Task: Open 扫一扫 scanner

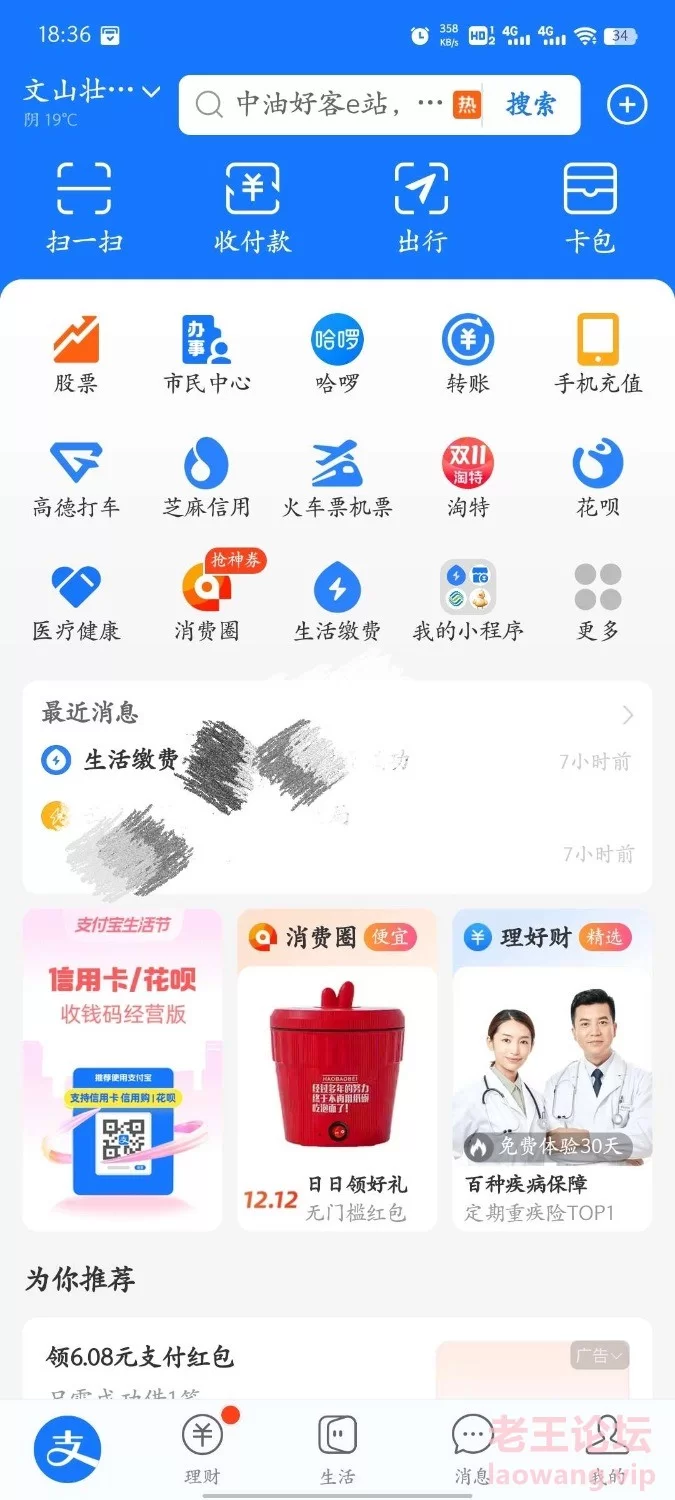Action: coord(85,207)
